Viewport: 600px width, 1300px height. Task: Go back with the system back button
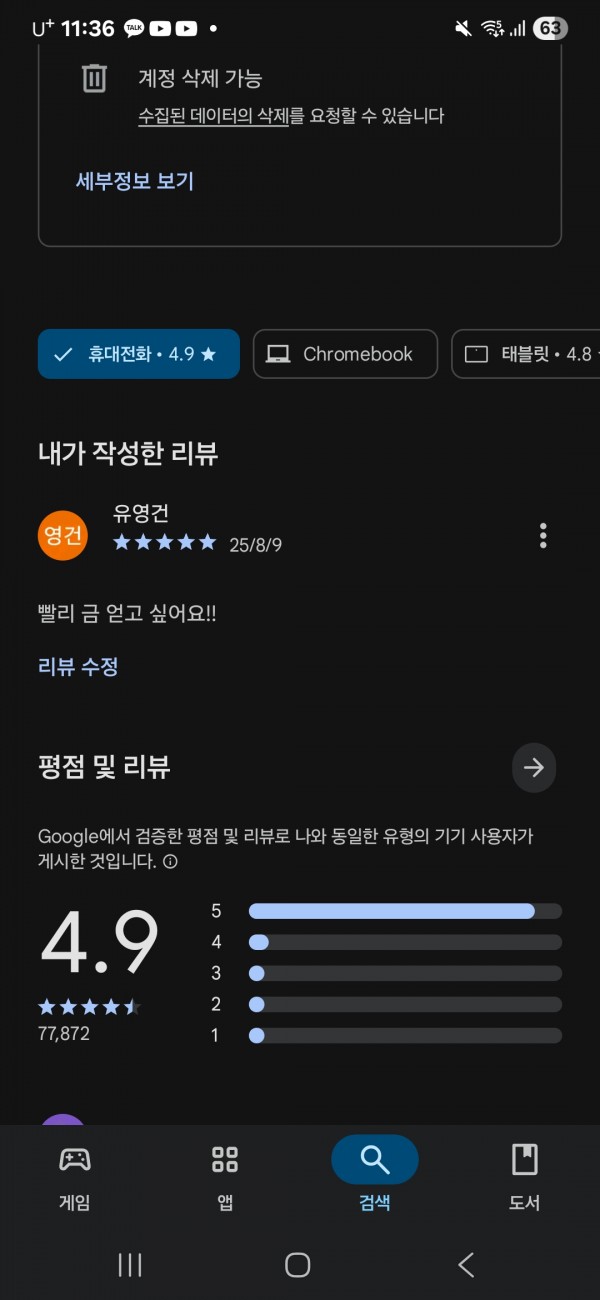pyautogui.click(x=466, y=1265)
